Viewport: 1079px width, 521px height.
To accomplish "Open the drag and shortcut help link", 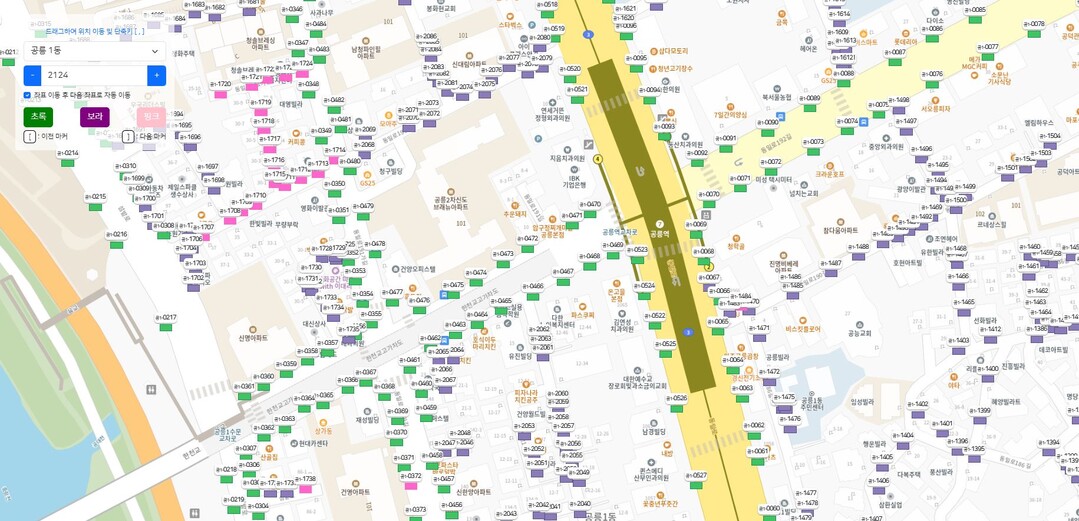I will tap(95, 31).
